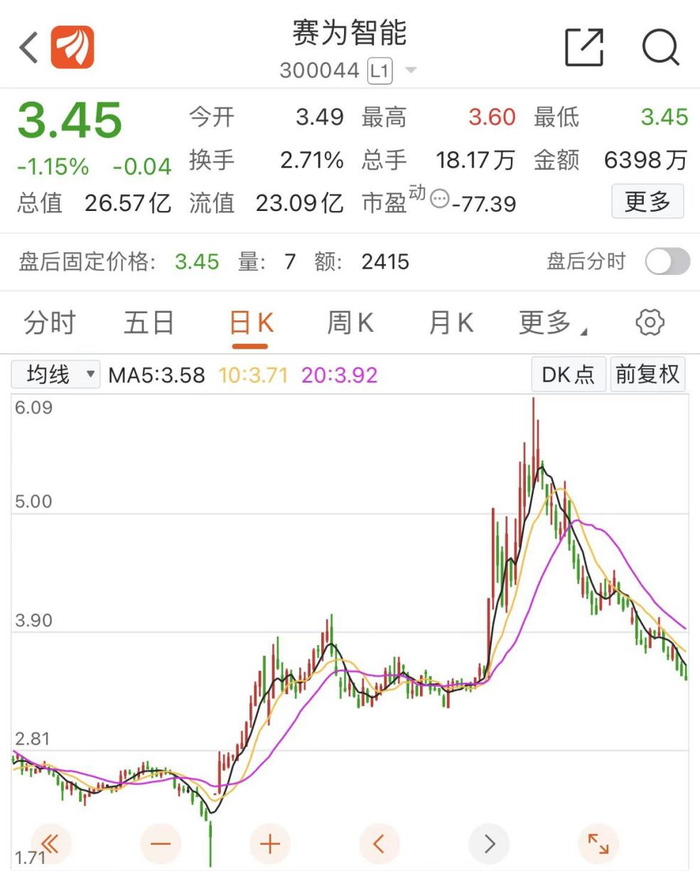Image resolution: width=700 pixels, height=871 pixels.
Task: Open the chart in fullscreen
Action: pyautogui.click(x=598, y=844)
